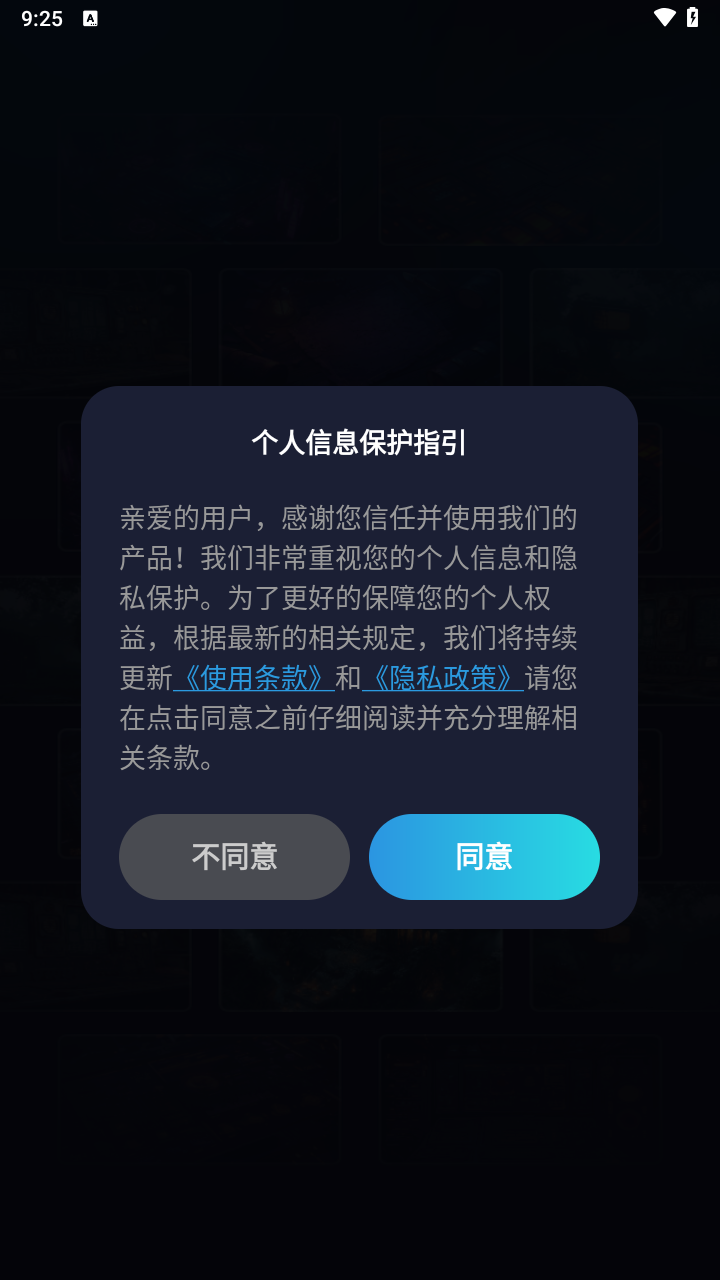Screen dimensions: 720x1280
Task: Tap the 同意 (Agree) button
Action: point(484,857)
